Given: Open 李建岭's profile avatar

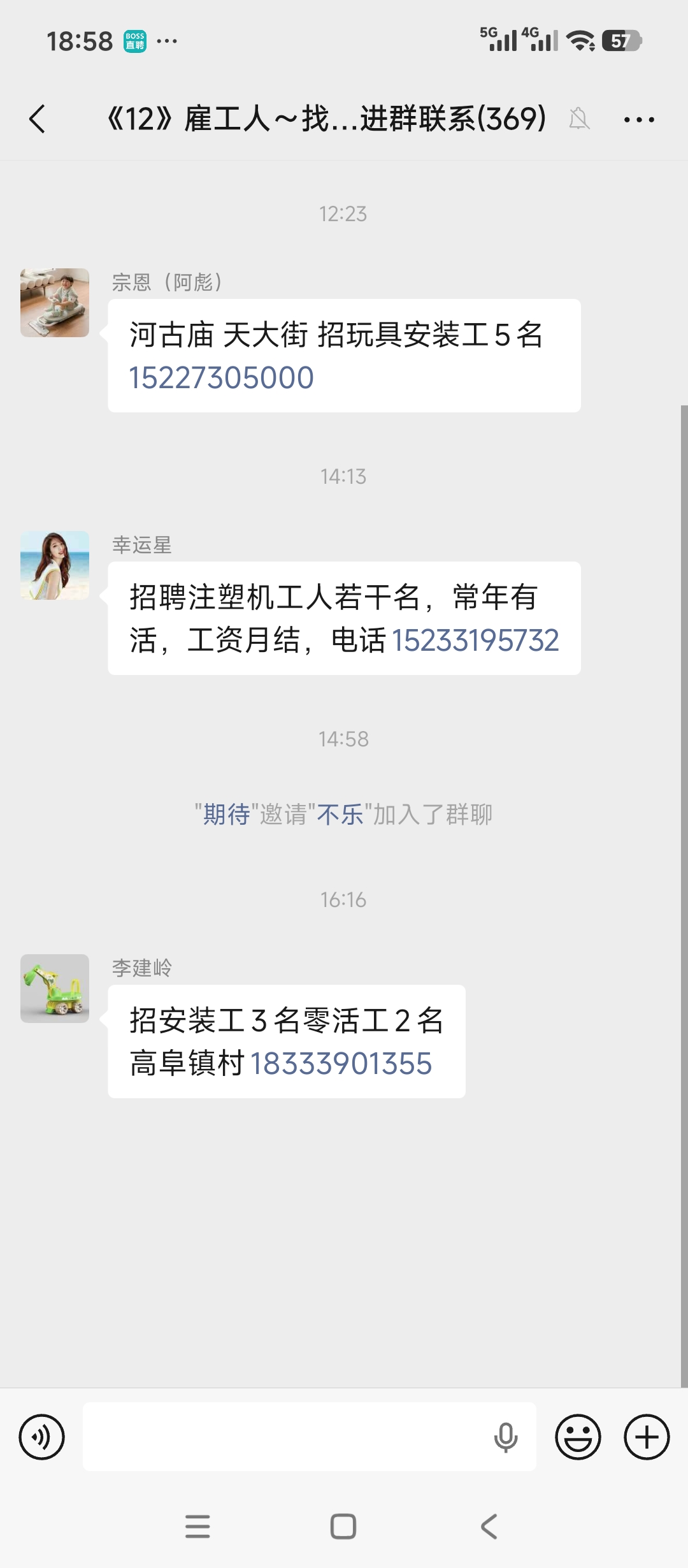Looking at the screenshot, I should click(x=55, y=989).
